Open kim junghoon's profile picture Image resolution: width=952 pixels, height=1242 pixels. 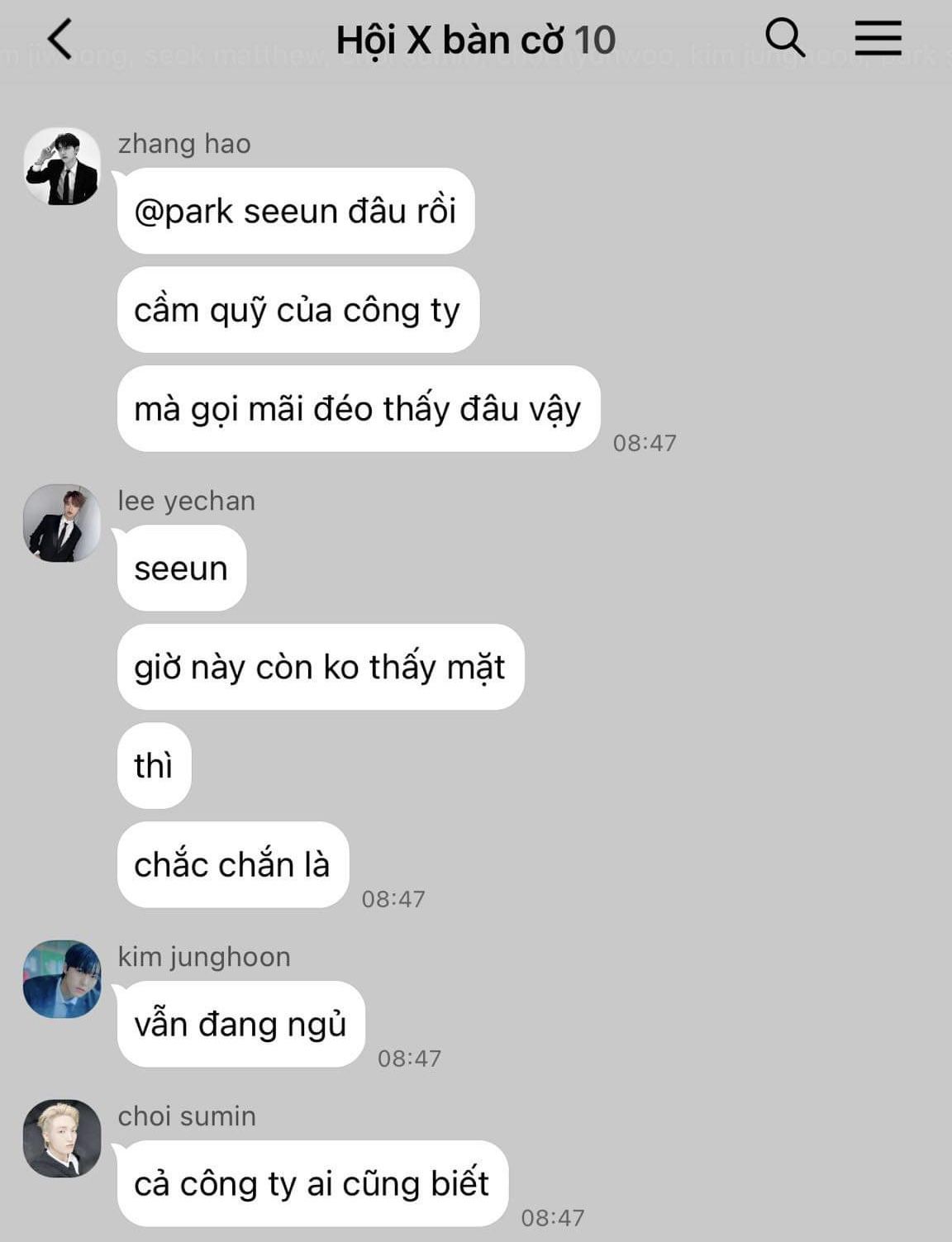[x=62, y=979]
